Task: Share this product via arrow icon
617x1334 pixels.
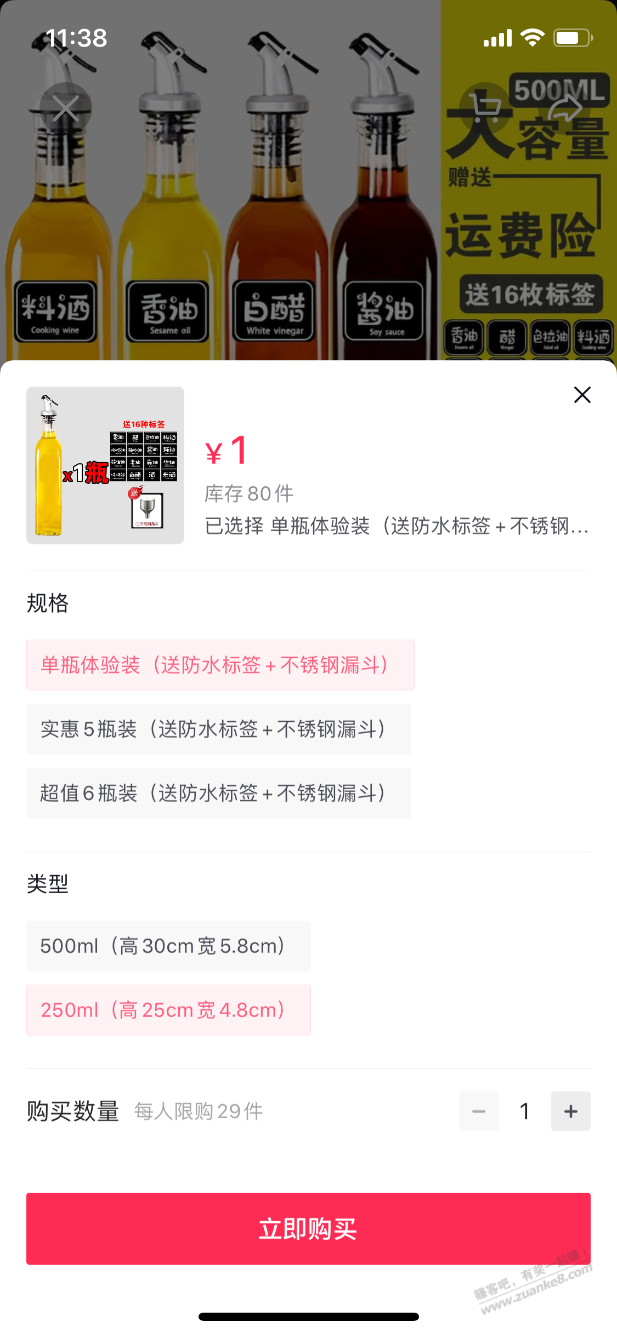Action: (566, 107)
